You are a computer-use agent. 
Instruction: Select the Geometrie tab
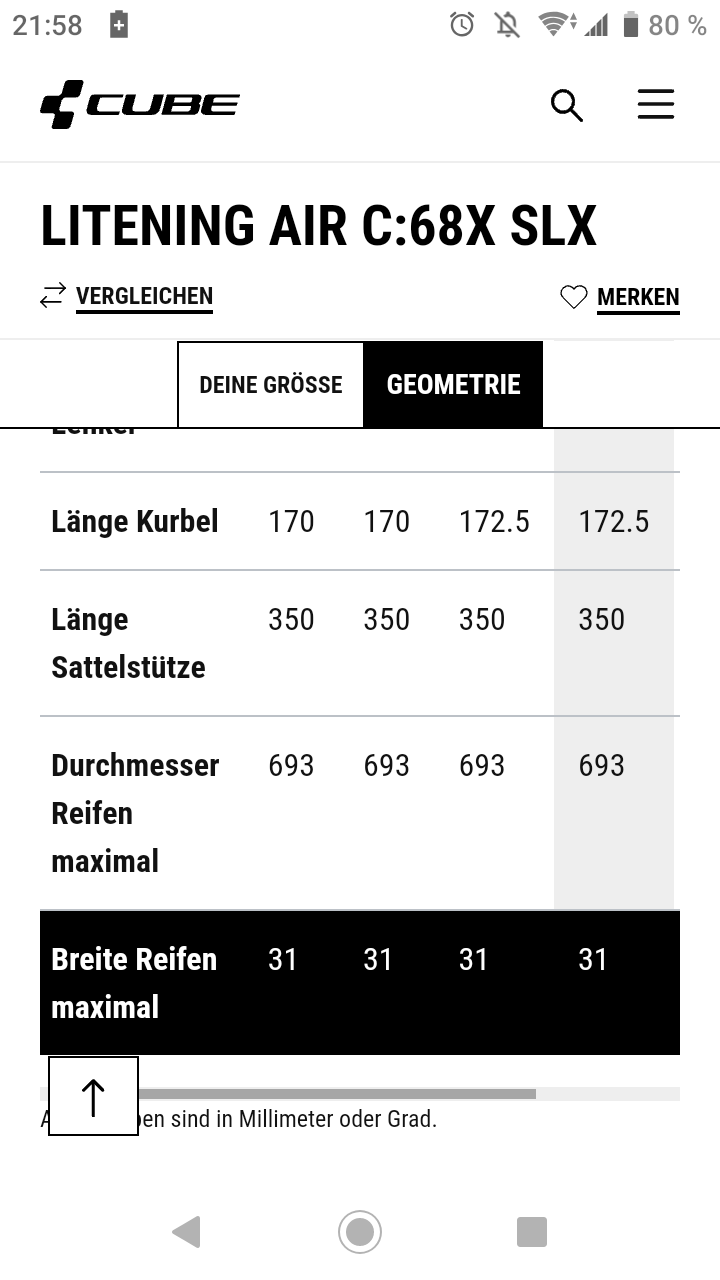(x=453, y=385)
